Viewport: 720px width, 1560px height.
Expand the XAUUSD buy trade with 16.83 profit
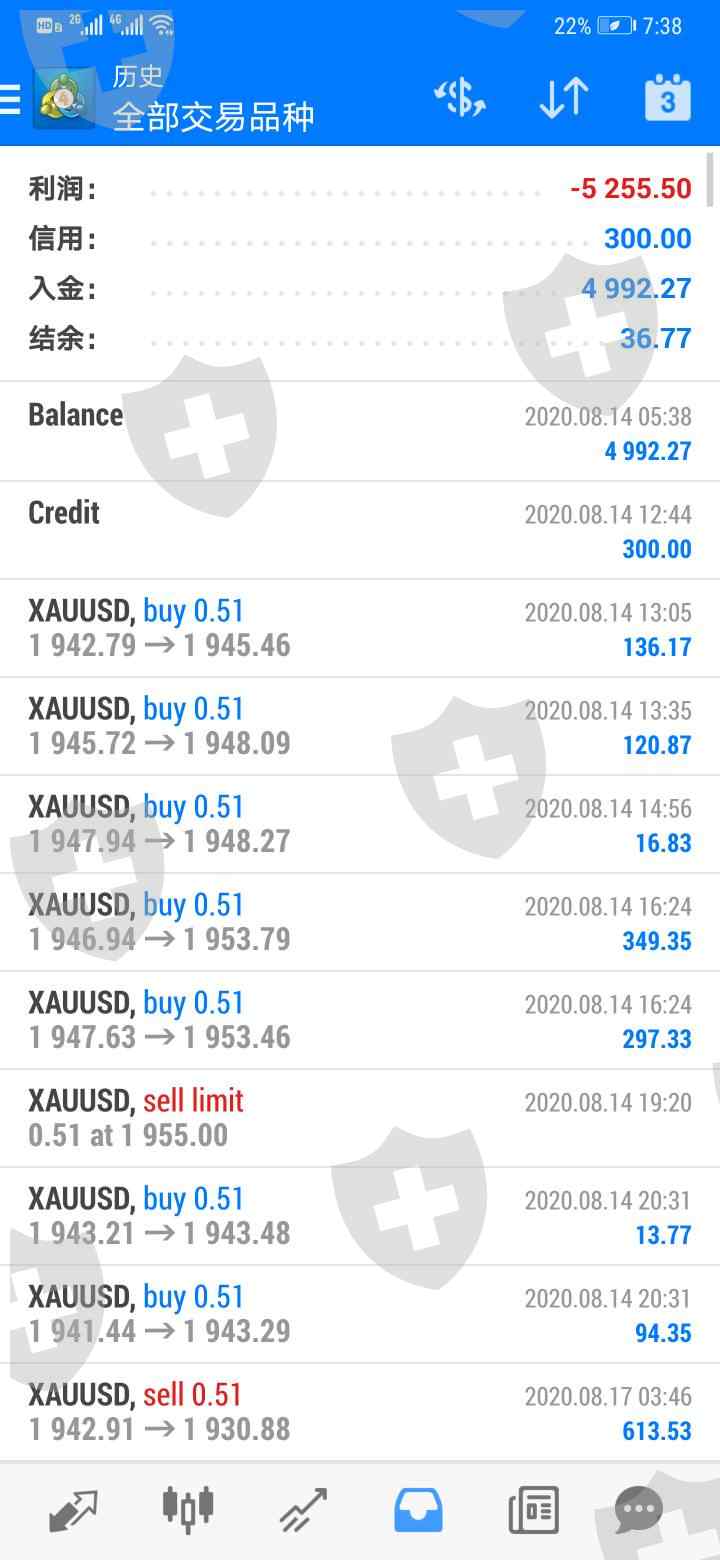360,824
